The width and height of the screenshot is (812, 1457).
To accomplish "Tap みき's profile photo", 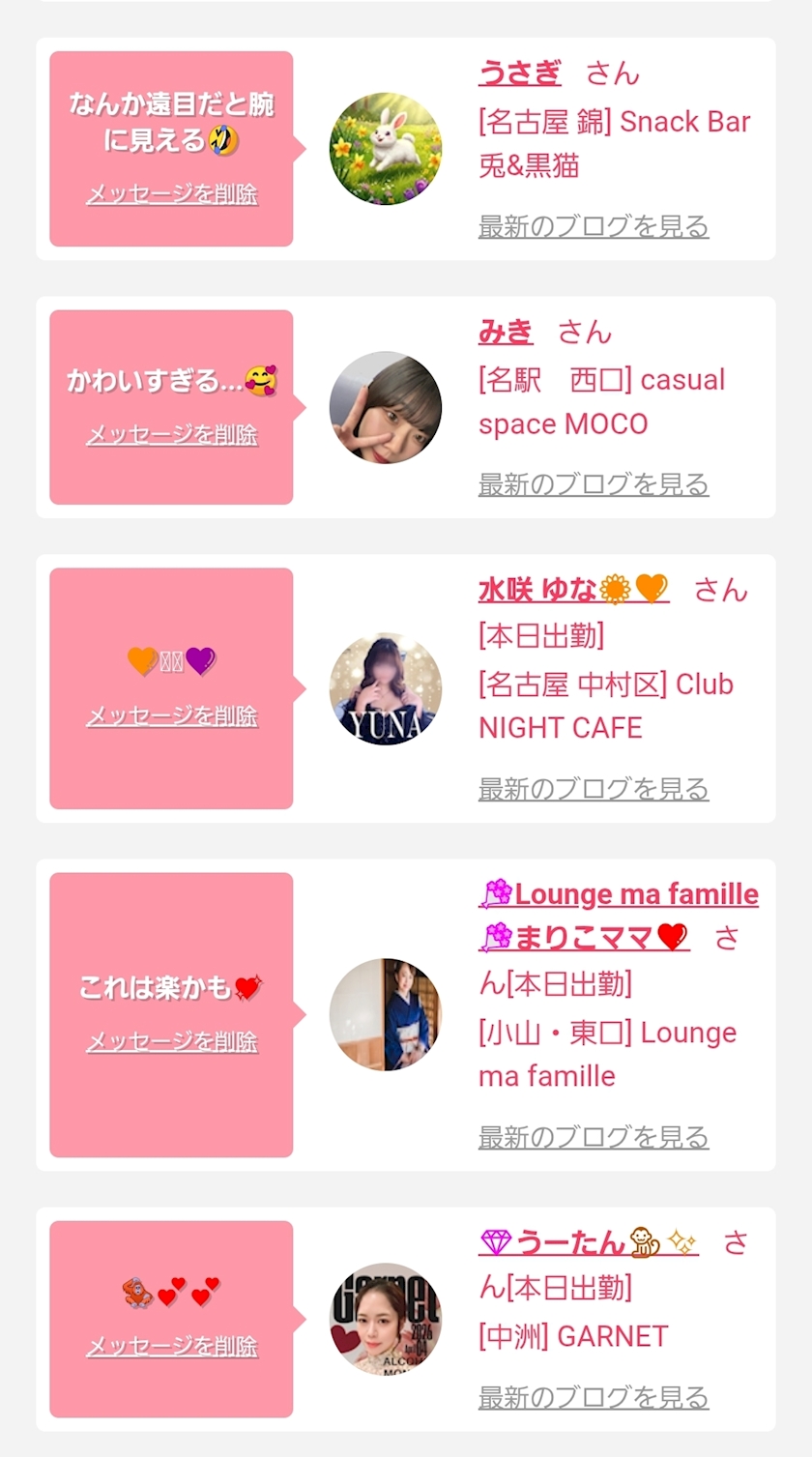I will click(386, 407).
